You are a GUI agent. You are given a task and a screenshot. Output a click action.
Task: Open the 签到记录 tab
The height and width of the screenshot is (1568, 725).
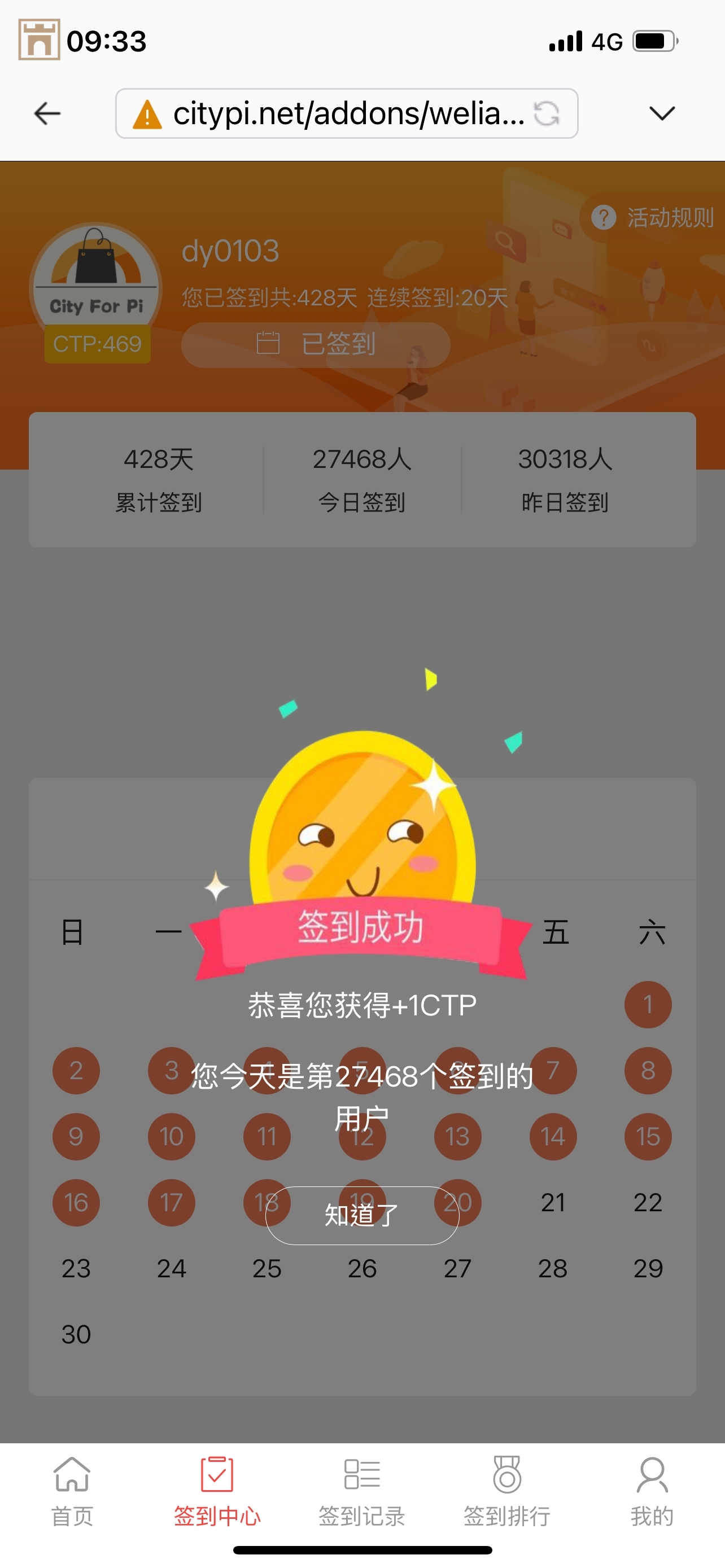[x=362, y=1490]
